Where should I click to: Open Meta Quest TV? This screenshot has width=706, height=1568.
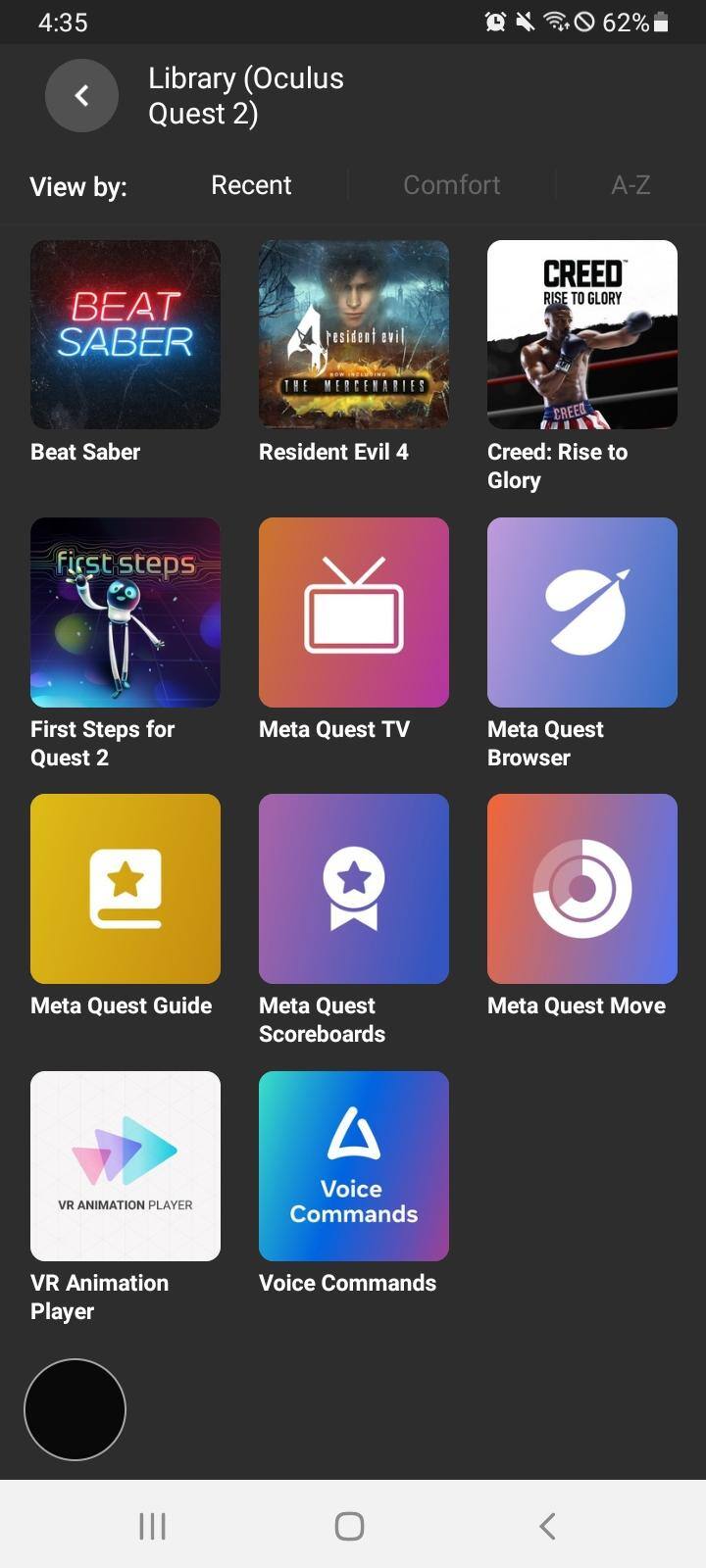click(354, 612)
